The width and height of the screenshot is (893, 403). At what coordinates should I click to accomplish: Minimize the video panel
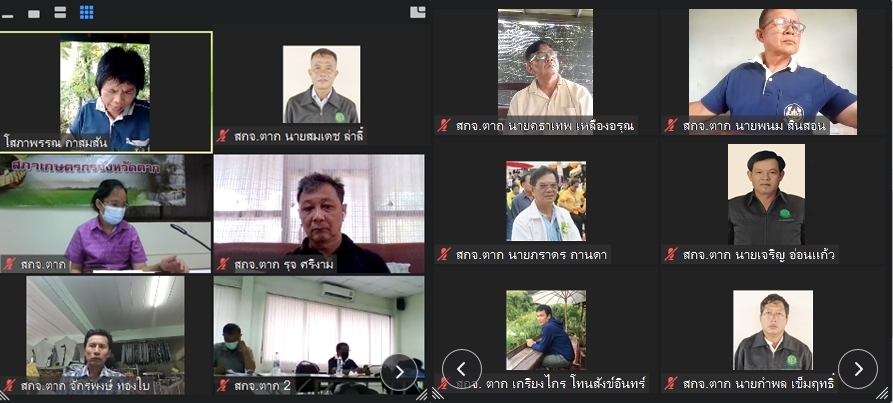point(8,16)
